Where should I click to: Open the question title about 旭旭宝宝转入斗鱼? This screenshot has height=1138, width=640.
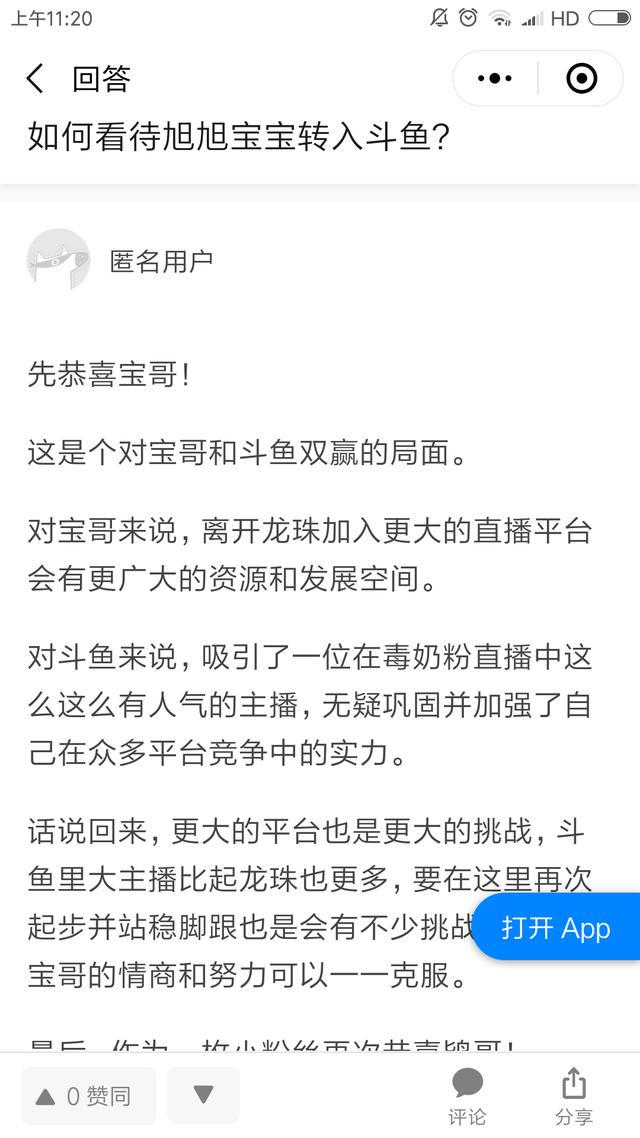point(239,137)
